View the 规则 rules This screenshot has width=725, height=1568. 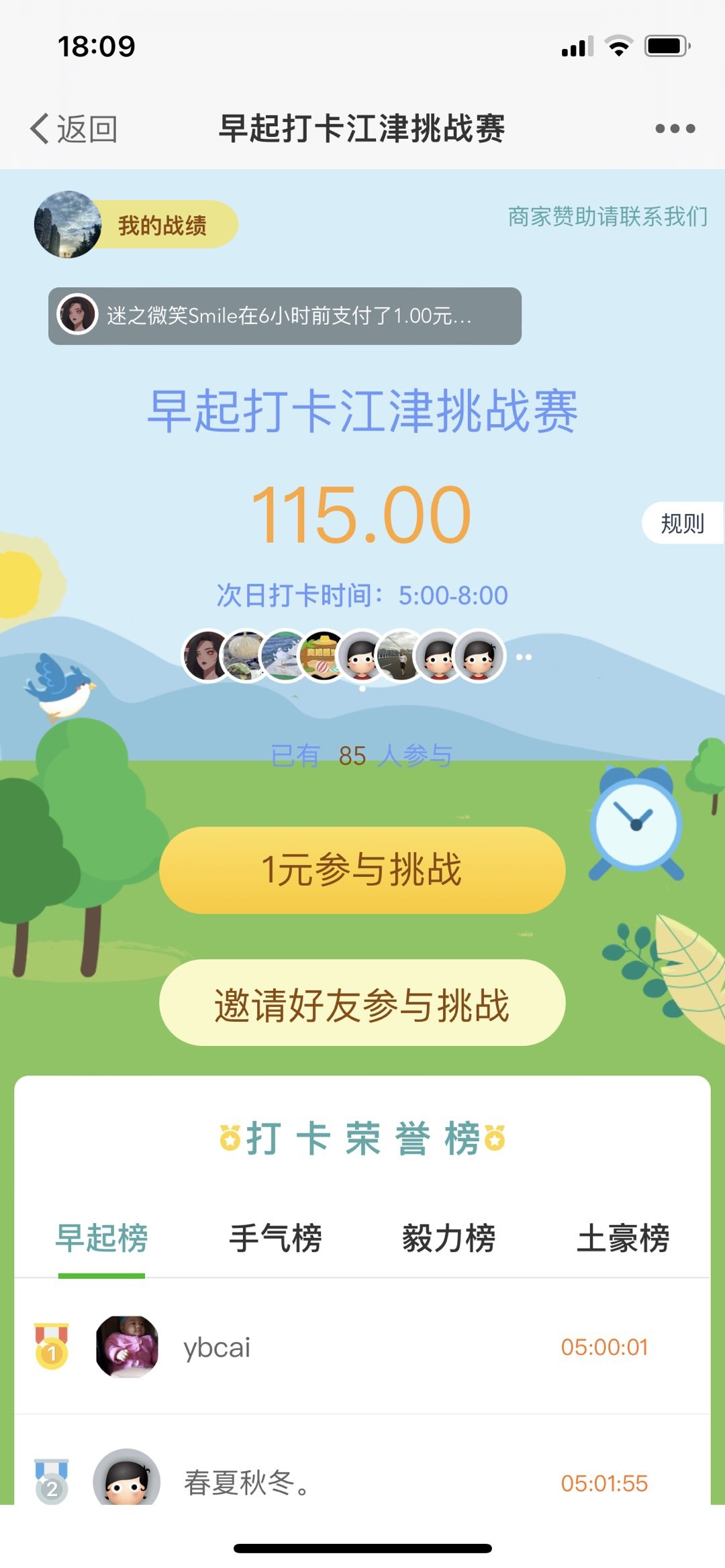[x=682, y=523]
